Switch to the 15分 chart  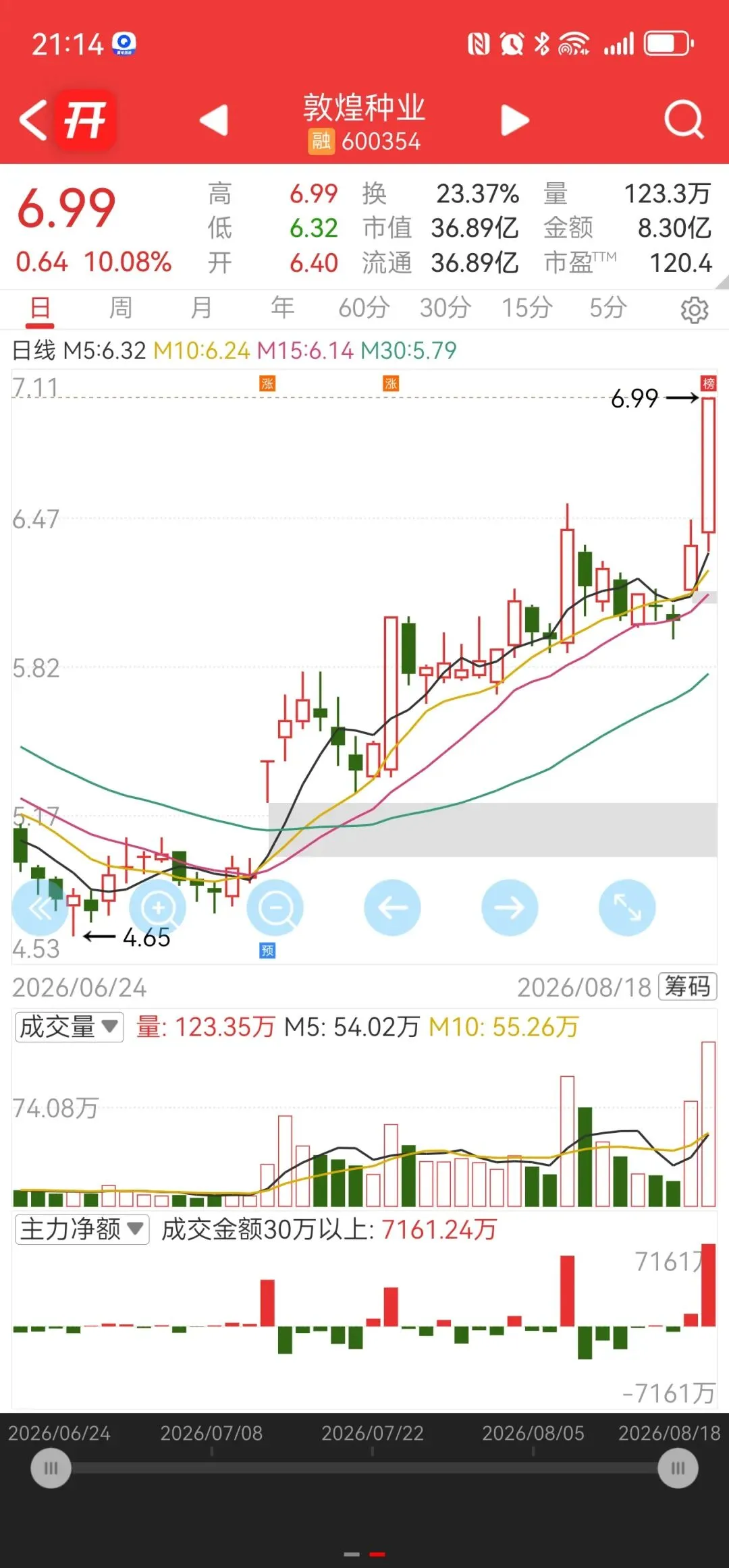click(x=527, y=308)
